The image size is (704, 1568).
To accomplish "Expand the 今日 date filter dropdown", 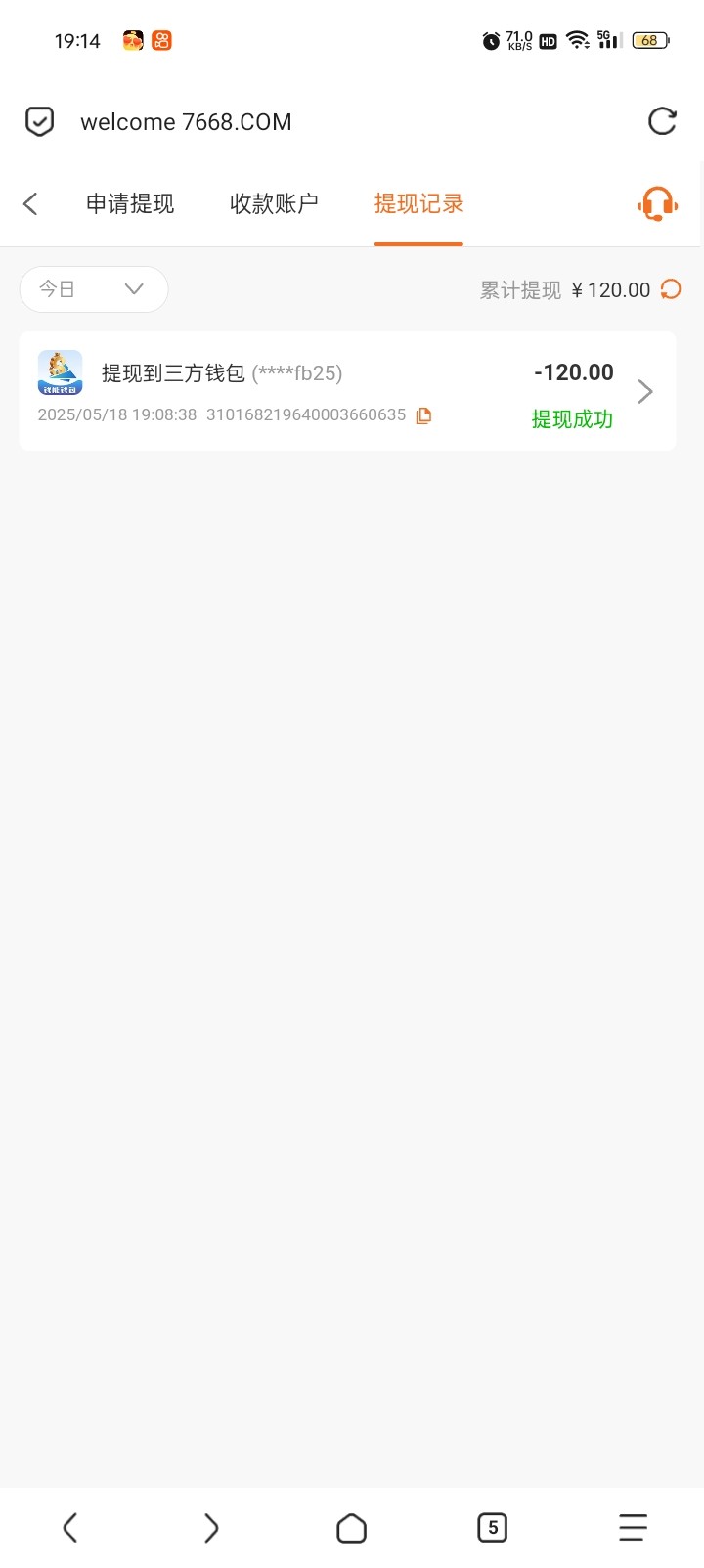I will [x=94, y=289].
